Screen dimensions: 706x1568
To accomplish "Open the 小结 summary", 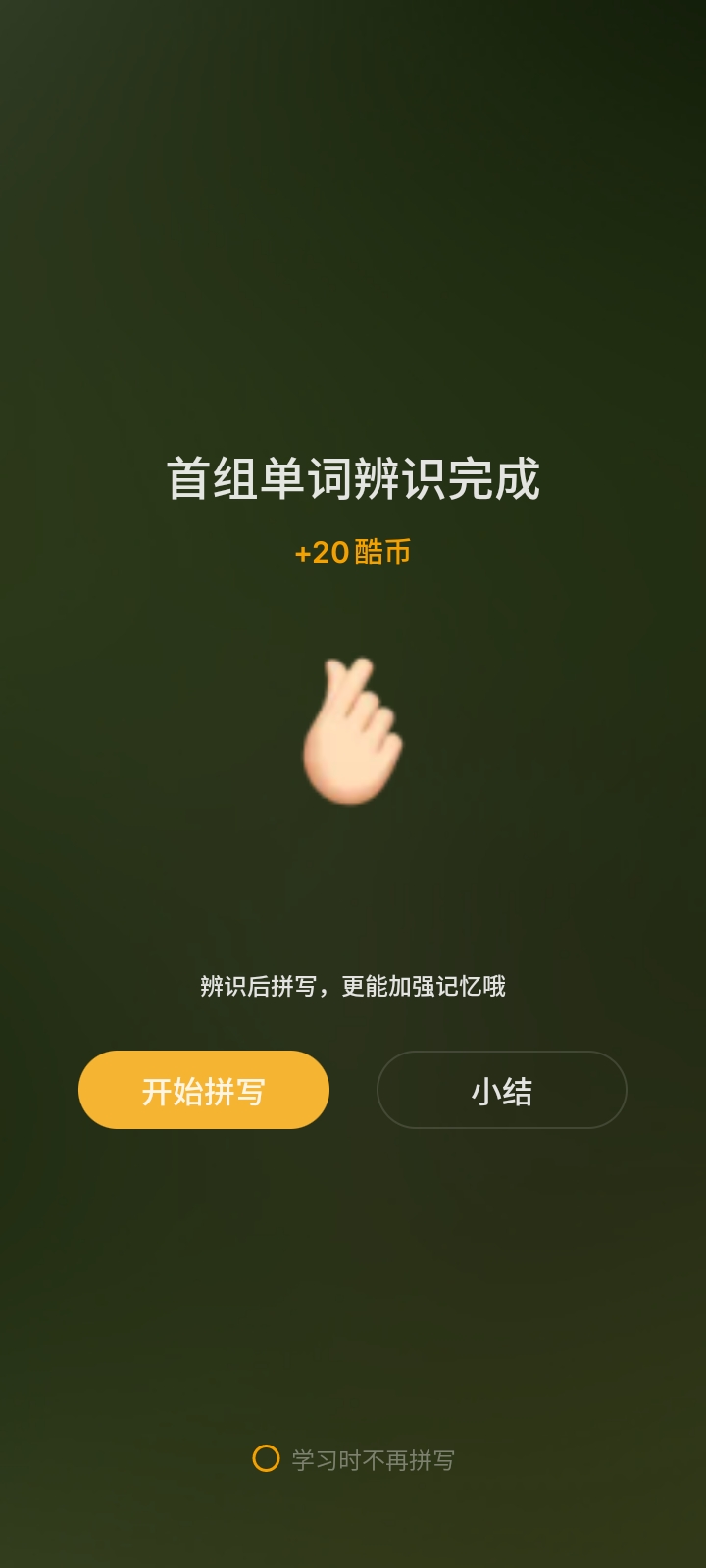I will 501,1090.
